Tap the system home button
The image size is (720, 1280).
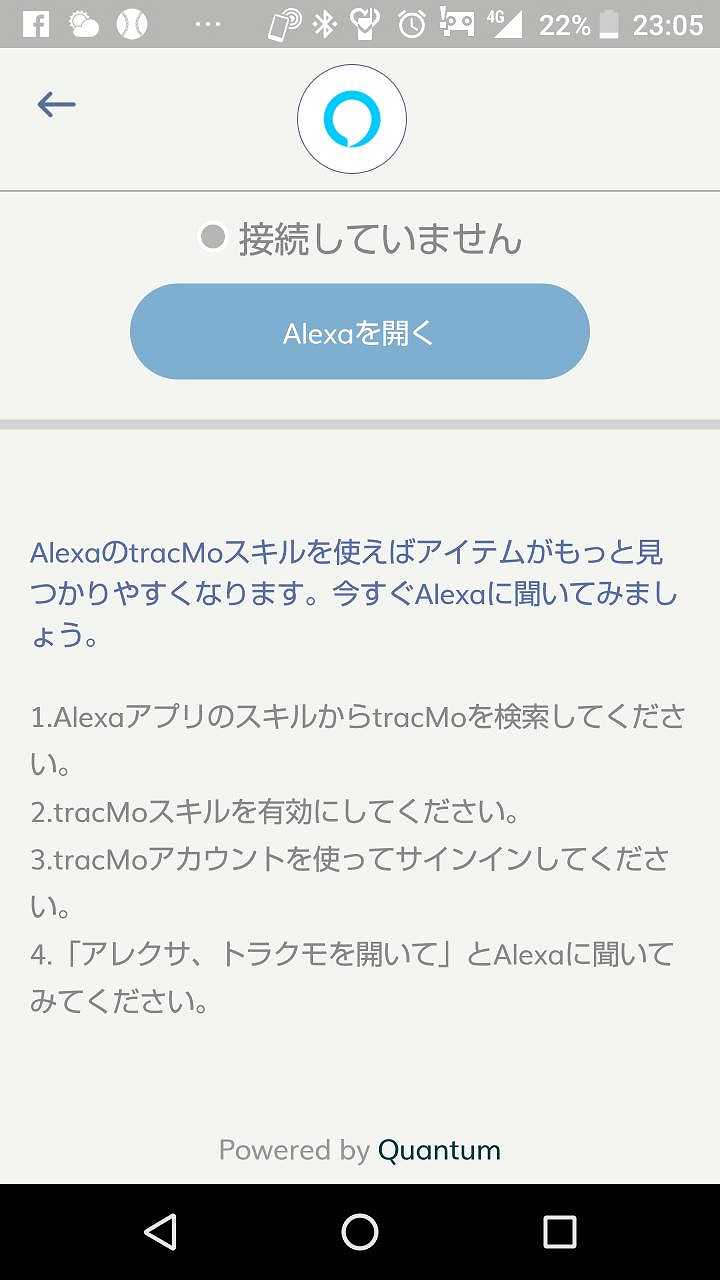click(x=360, y=1232)
